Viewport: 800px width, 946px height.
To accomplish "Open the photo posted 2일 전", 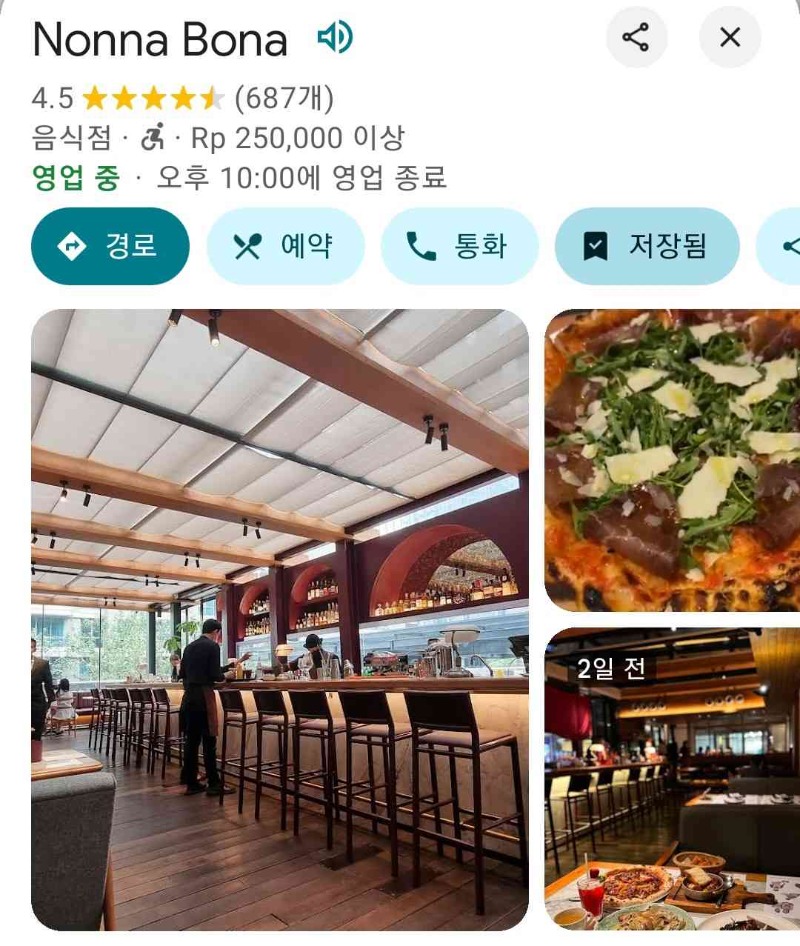I will pyautogui.click(x=672, y=780).
